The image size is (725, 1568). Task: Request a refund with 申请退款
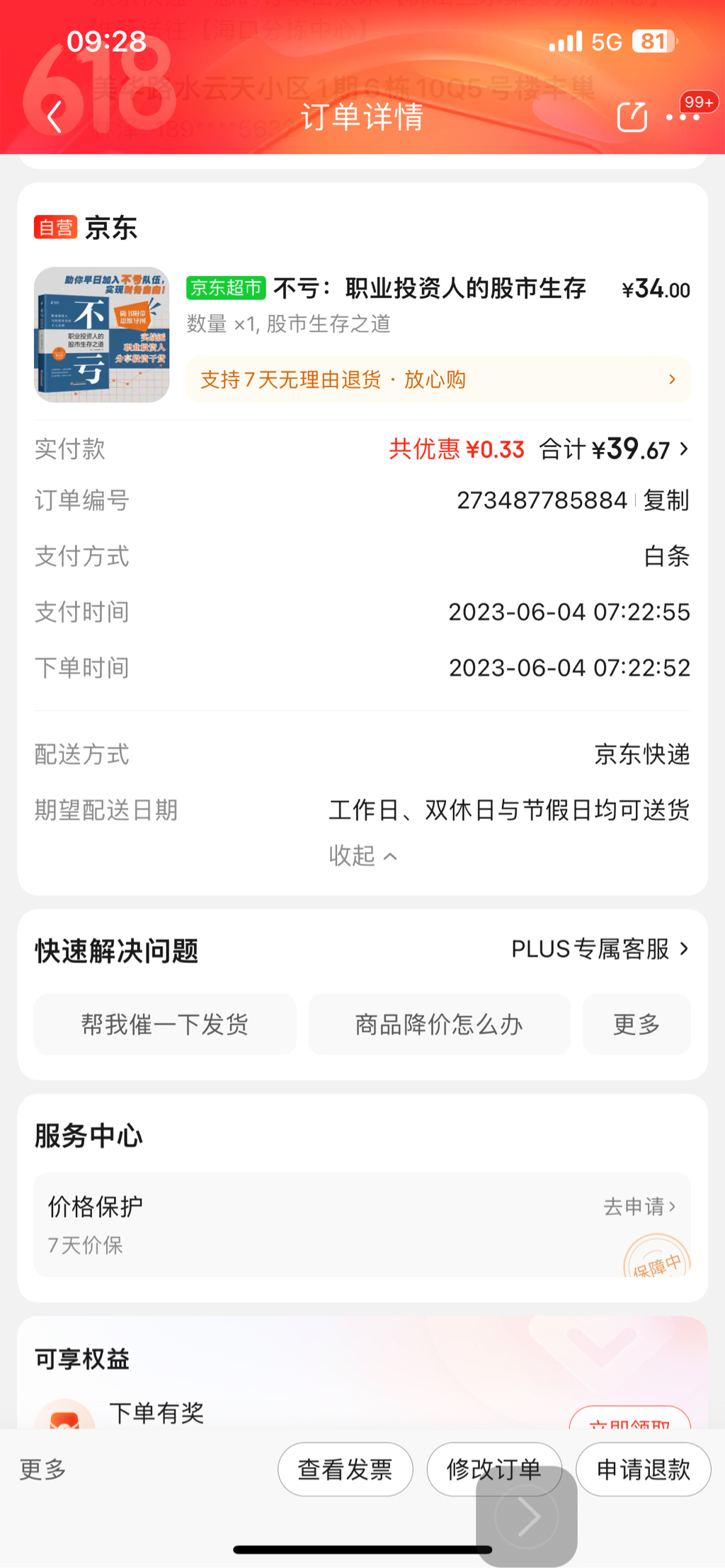(643, 1470)
